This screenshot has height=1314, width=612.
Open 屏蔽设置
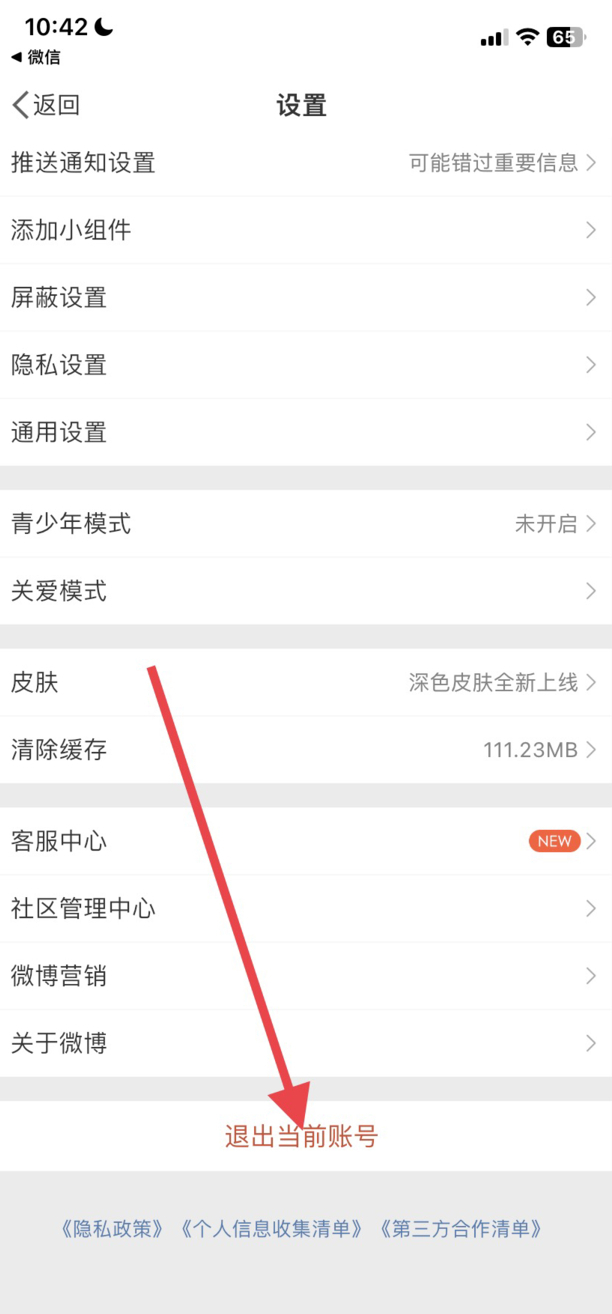tap(306, 297)
